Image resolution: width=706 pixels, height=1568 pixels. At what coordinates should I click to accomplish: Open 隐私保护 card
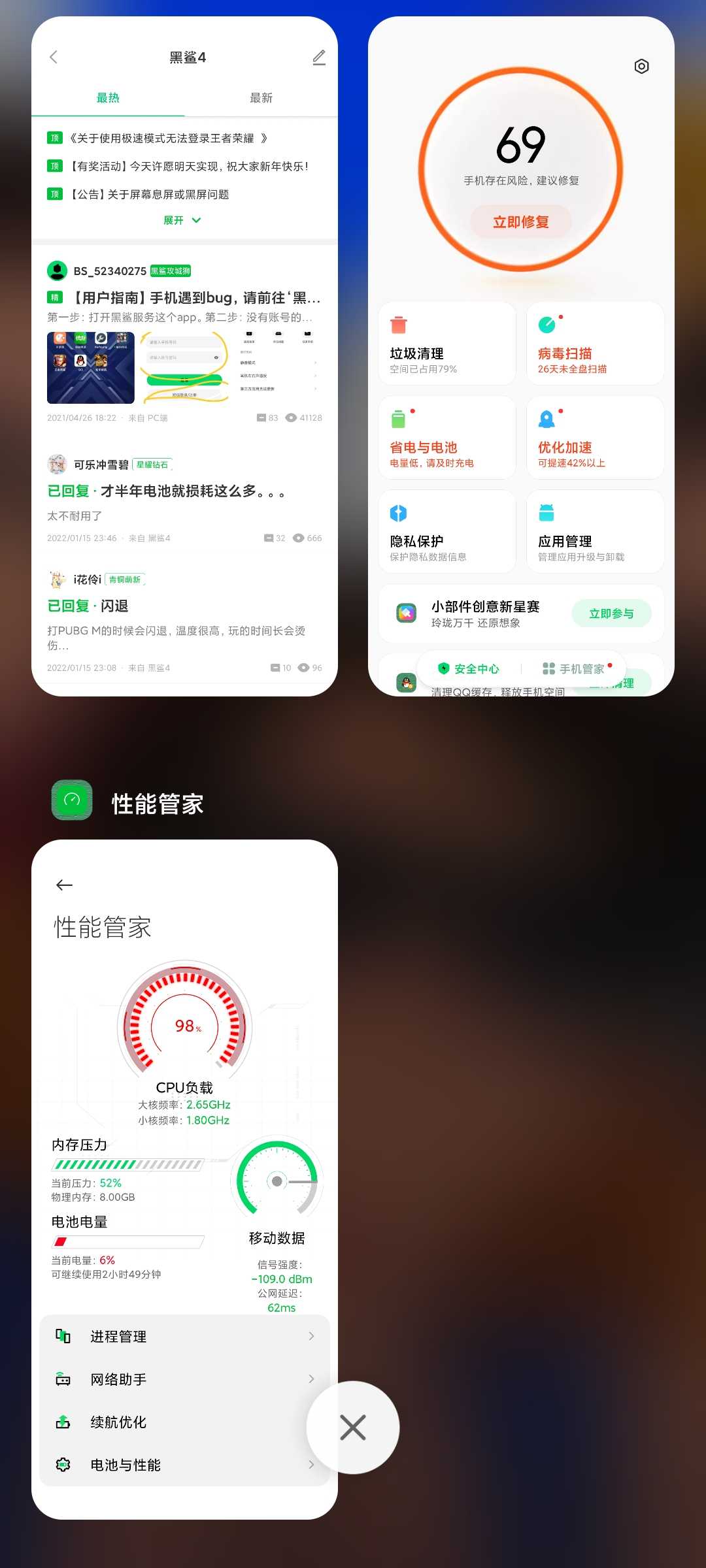click(x=447, y=531)
